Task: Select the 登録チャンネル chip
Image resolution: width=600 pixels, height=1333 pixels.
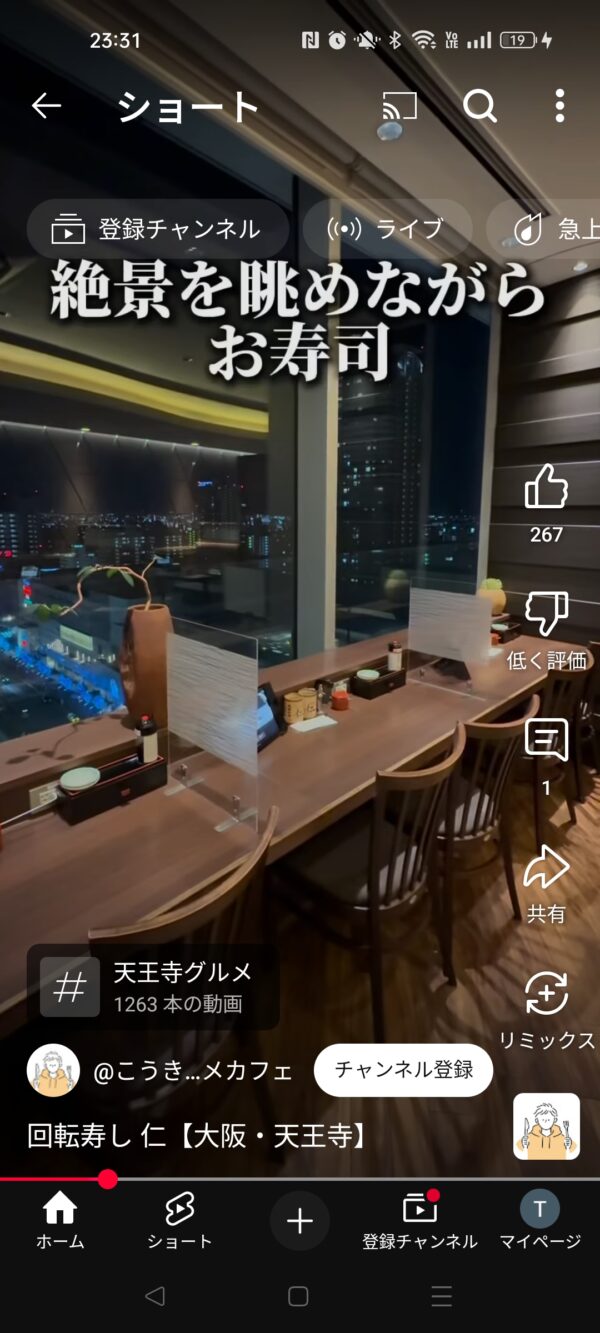Action: (x=157, y=229)
